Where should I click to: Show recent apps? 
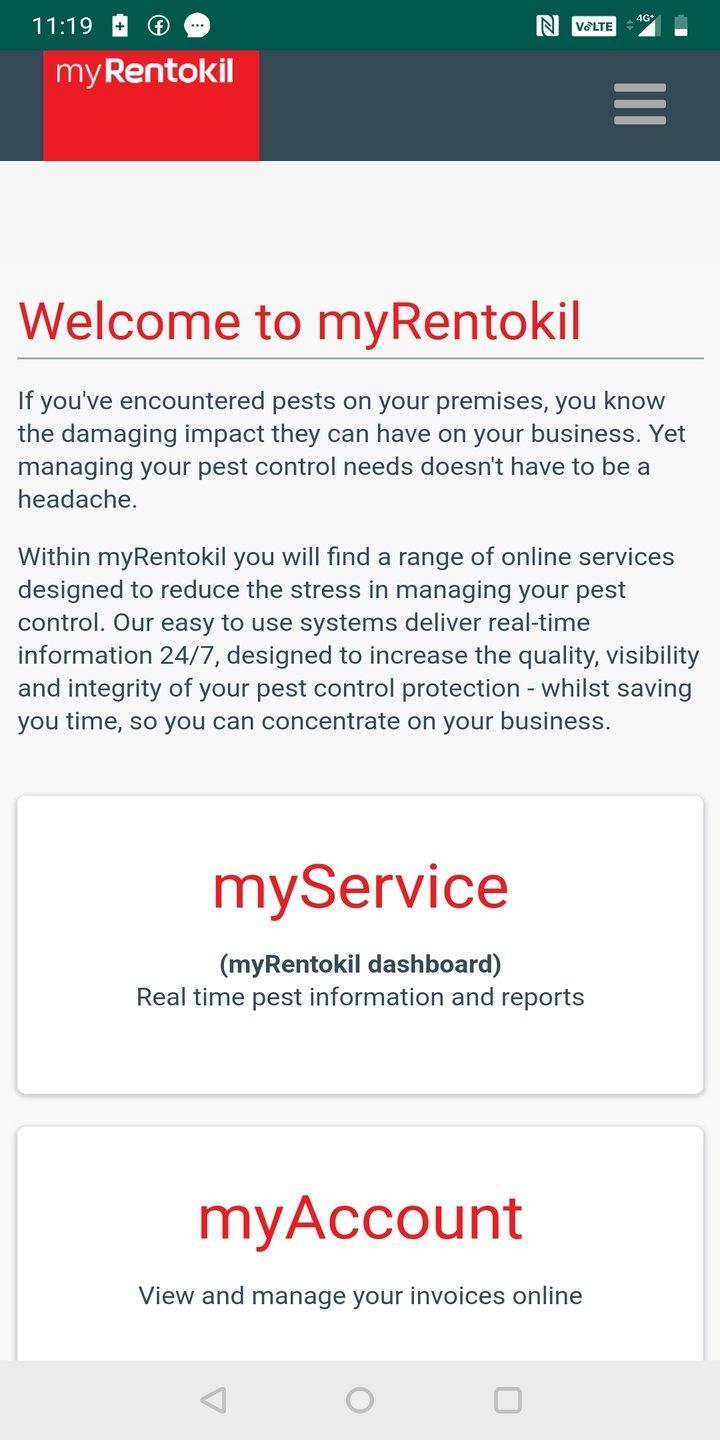[508, 1400]
